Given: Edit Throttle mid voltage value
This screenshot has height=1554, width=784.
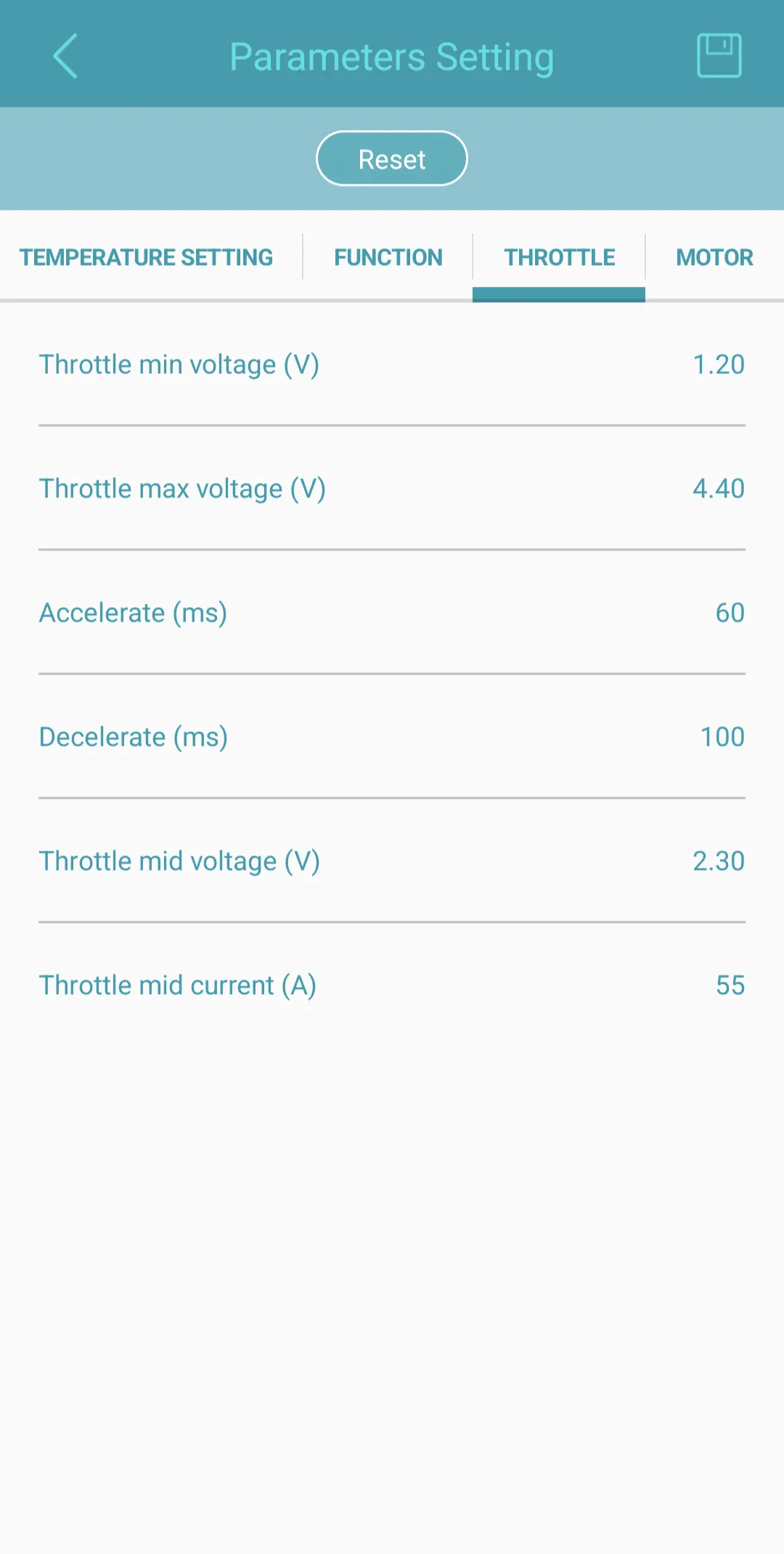Looking at the screenshot, I should pyautogui.click(x=718, y=861).
